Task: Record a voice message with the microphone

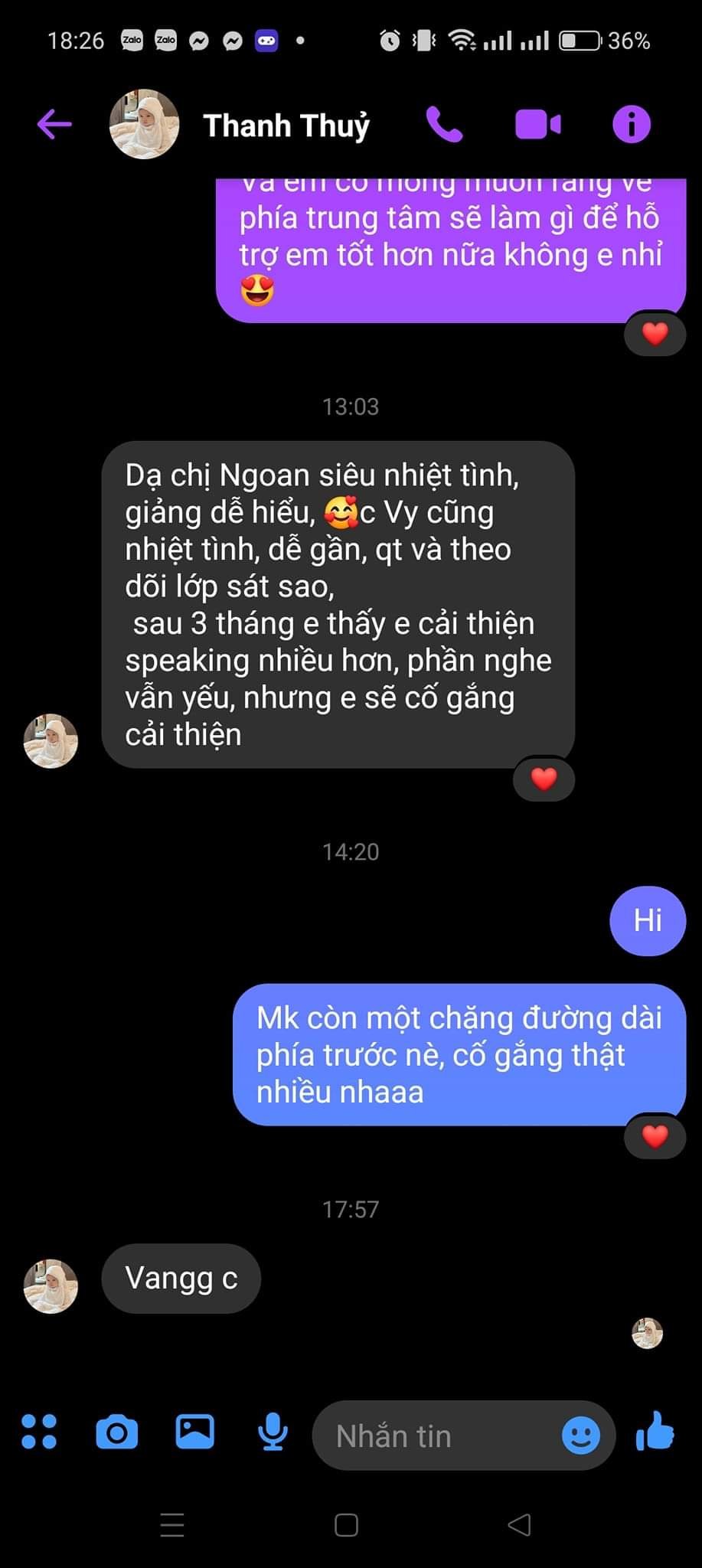Action: pos(273,1432)
